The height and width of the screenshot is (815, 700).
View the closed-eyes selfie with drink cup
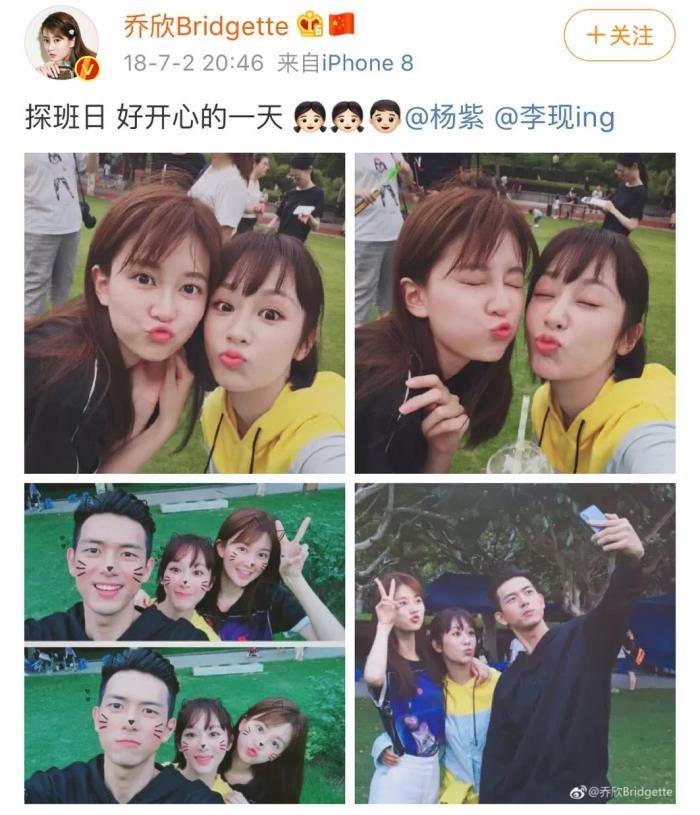point(514,313)
